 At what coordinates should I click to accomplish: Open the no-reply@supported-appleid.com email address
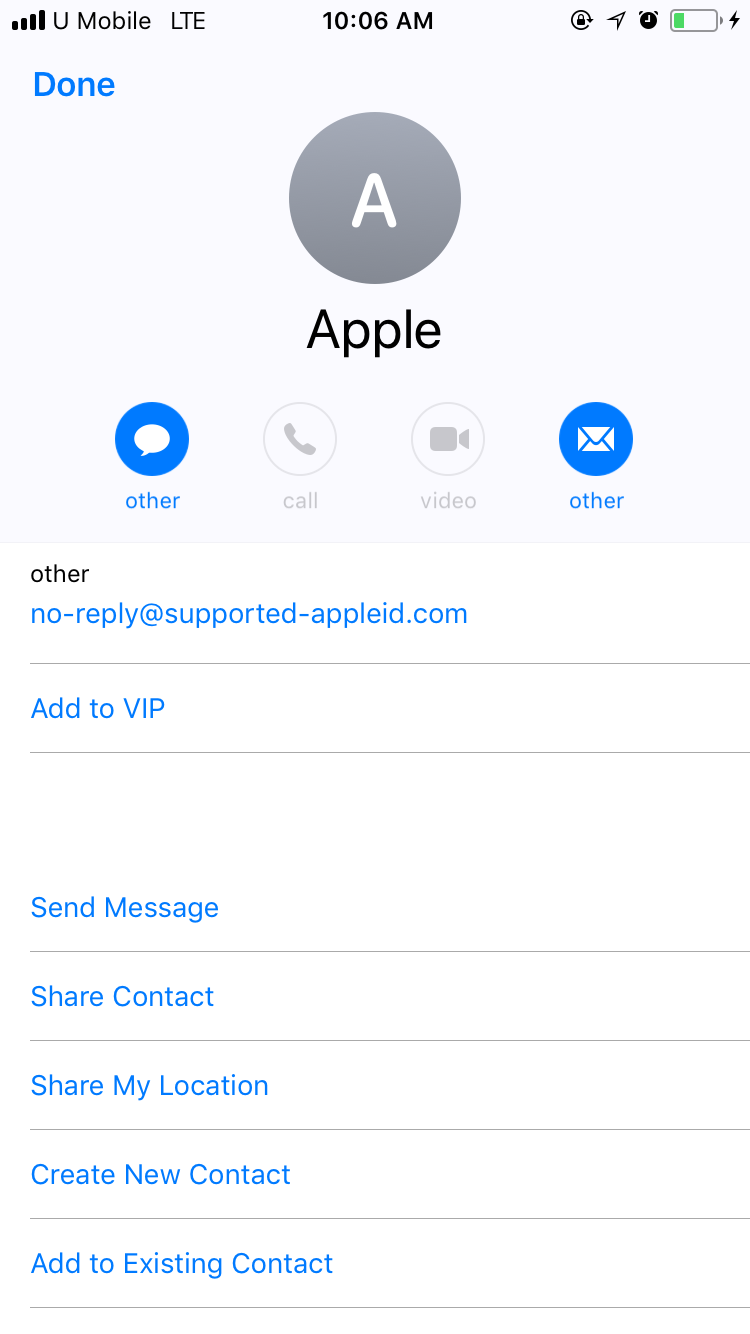[x=249, y=613]
